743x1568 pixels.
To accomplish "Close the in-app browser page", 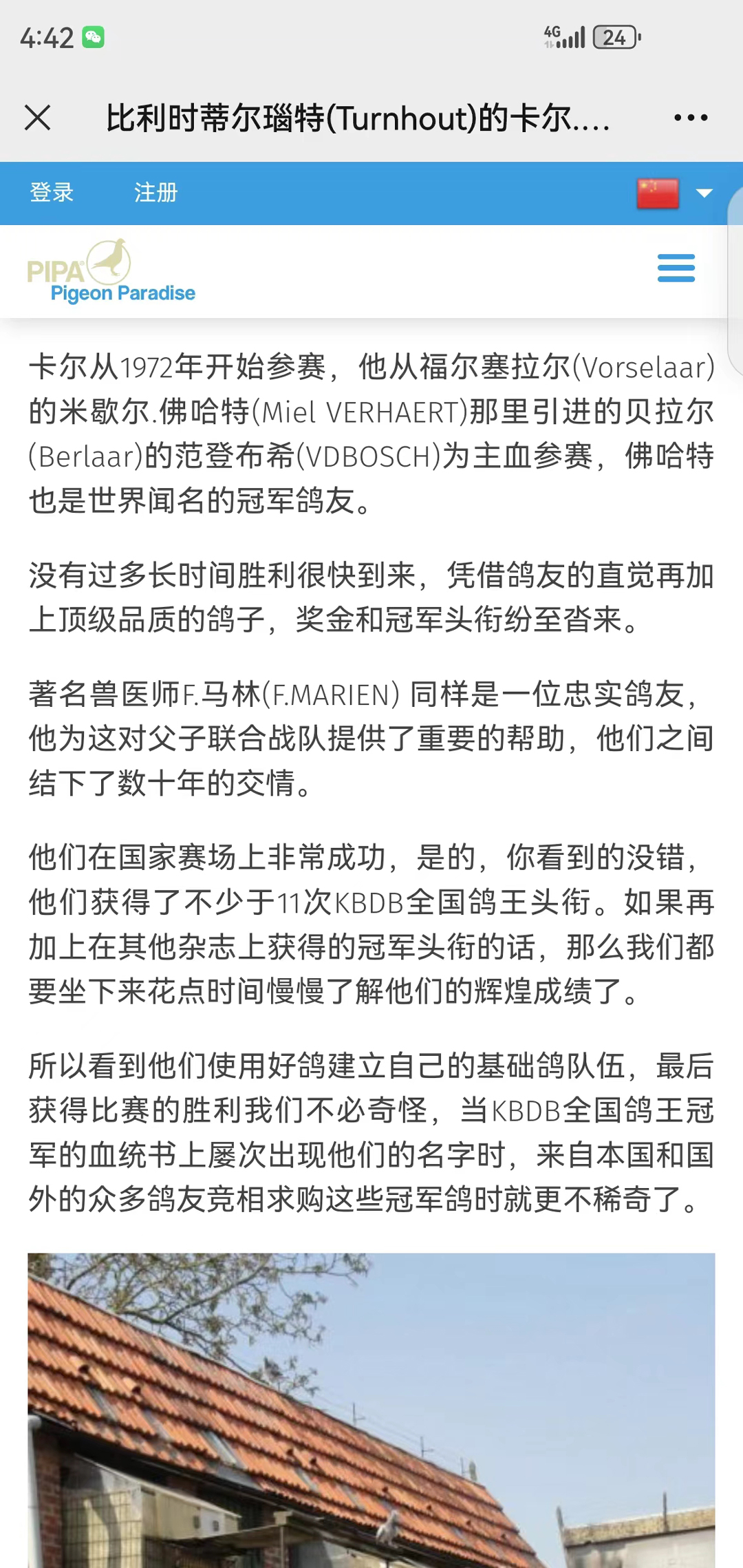I will 38,118.
